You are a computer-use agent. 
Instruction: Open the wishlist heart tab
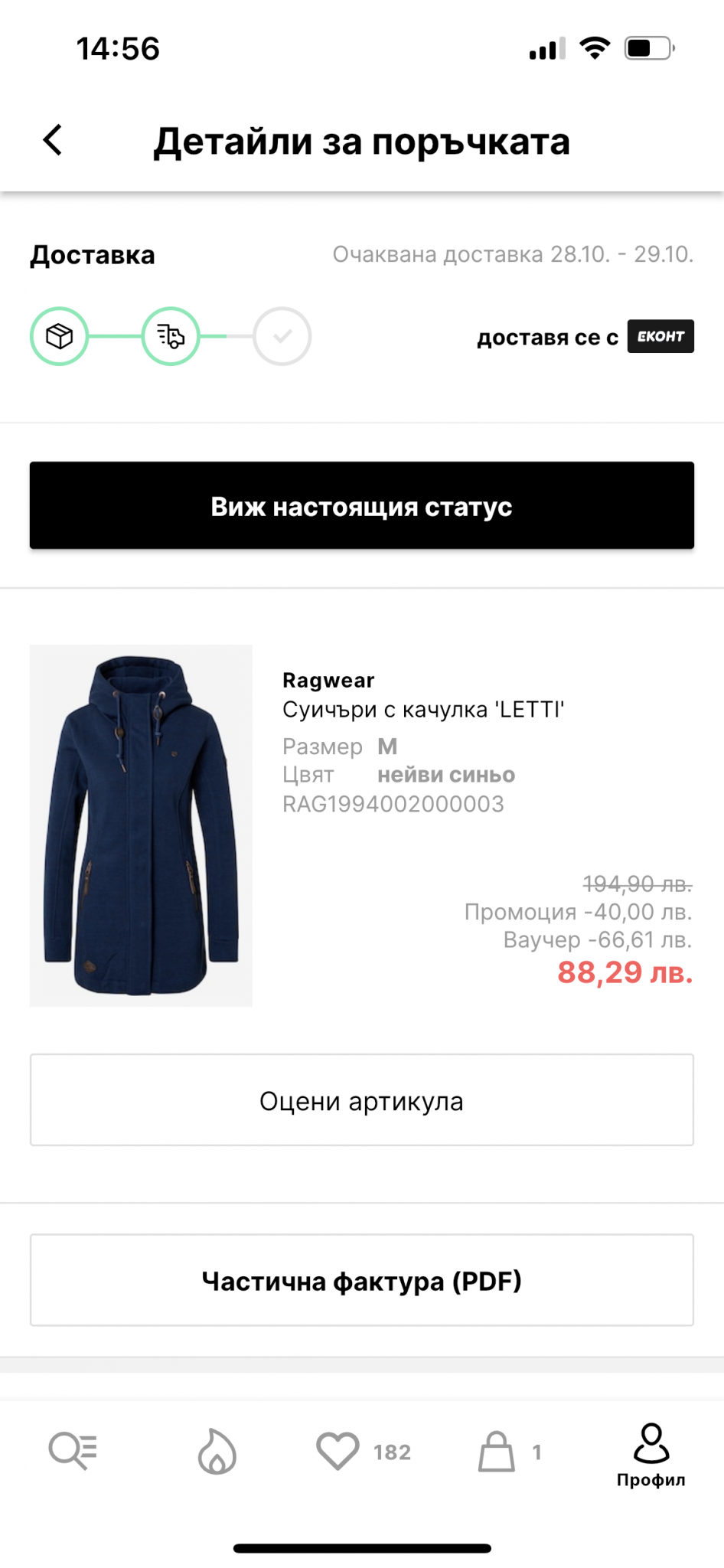click(364, 1451)
